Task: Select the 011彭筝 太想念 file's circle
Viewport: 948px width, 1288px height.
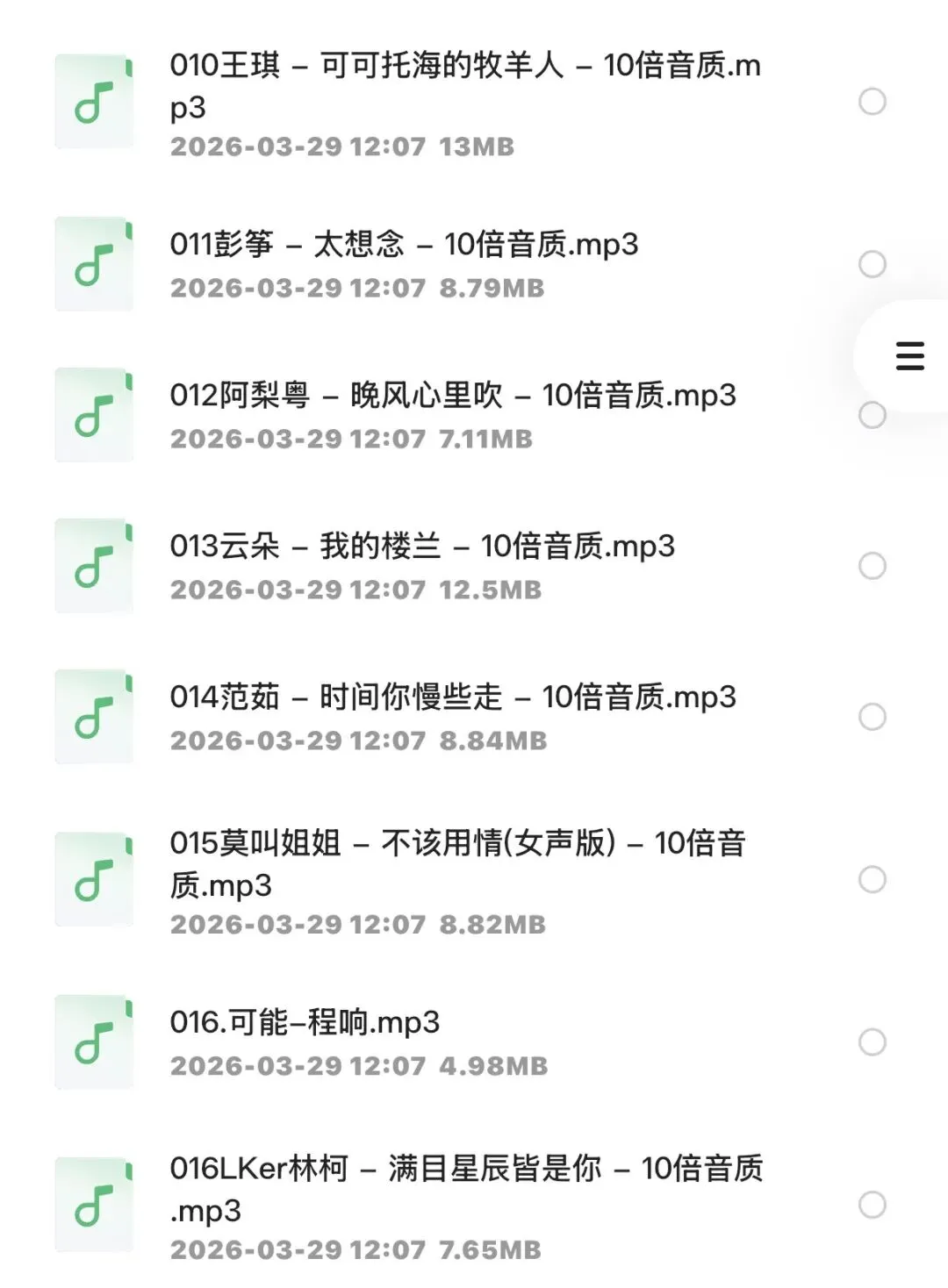Action: point(872,264)
